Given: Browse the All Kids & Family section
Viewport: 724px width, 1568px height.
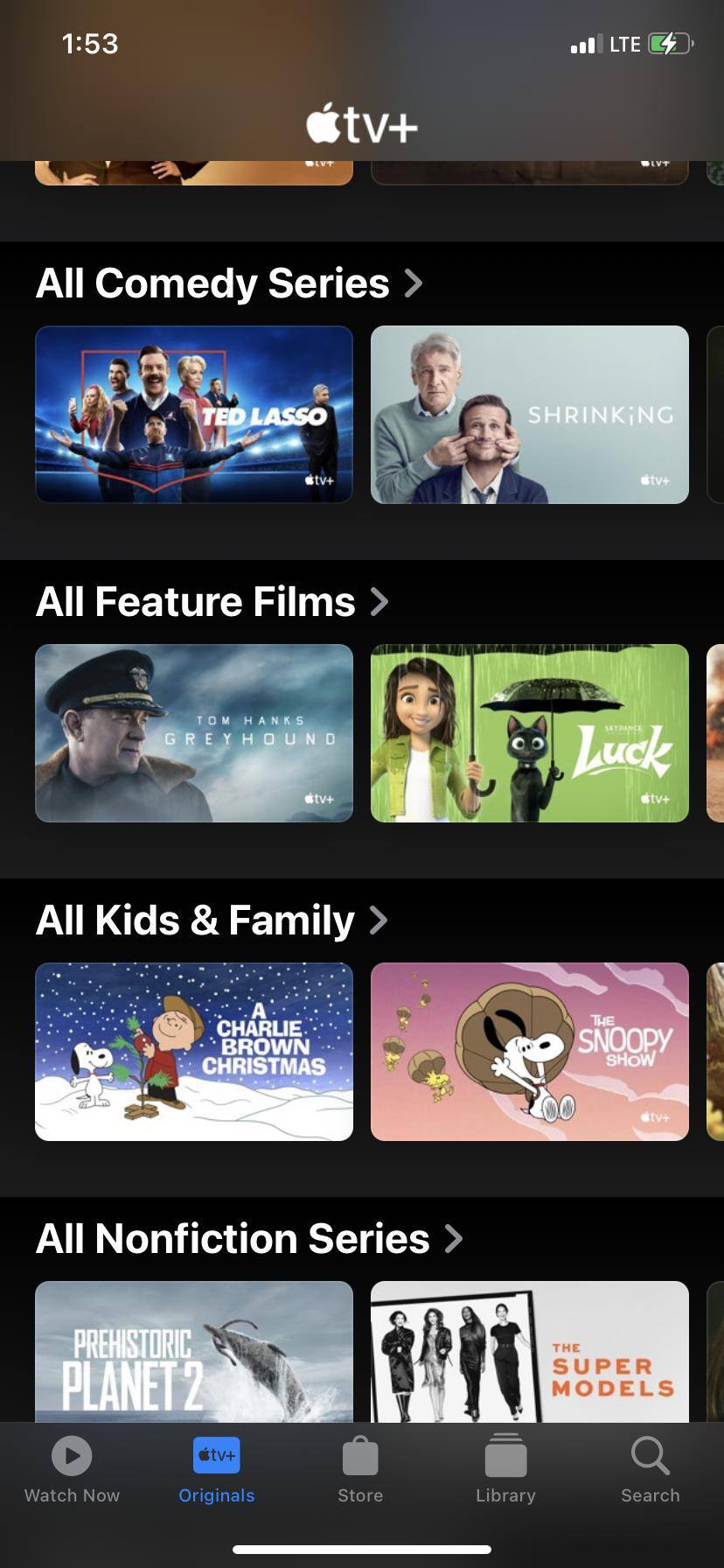Looking at the screenshot, I should (212, 920).
